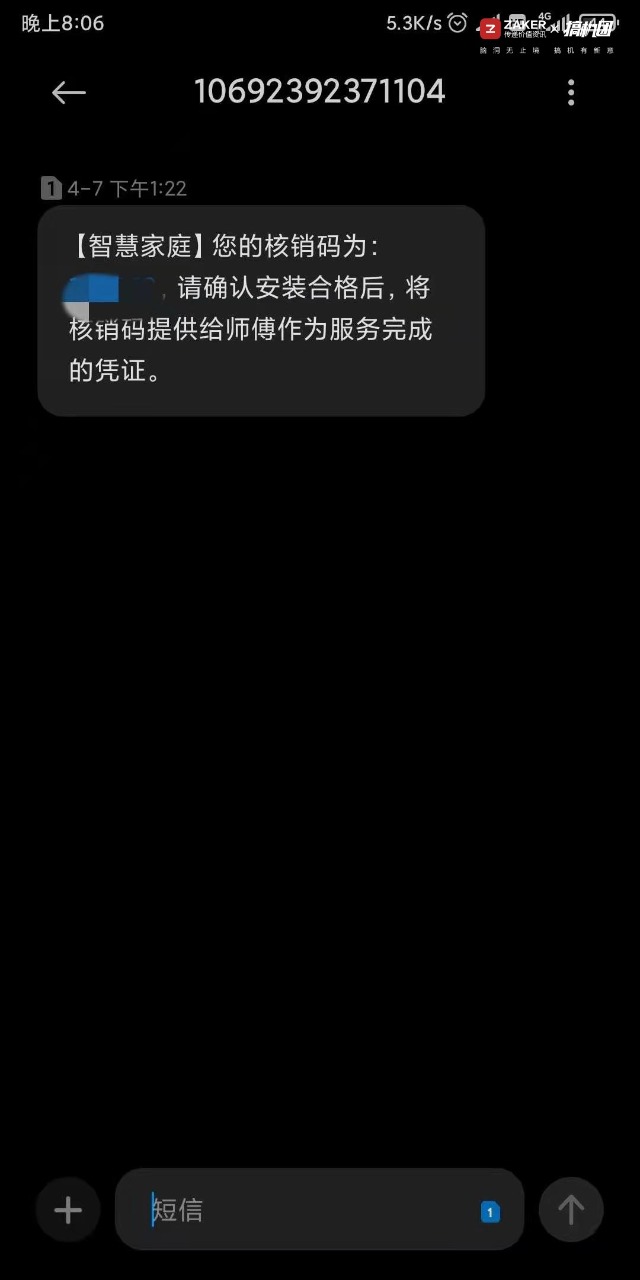Go back using the arrow icon

click(68, 93)
